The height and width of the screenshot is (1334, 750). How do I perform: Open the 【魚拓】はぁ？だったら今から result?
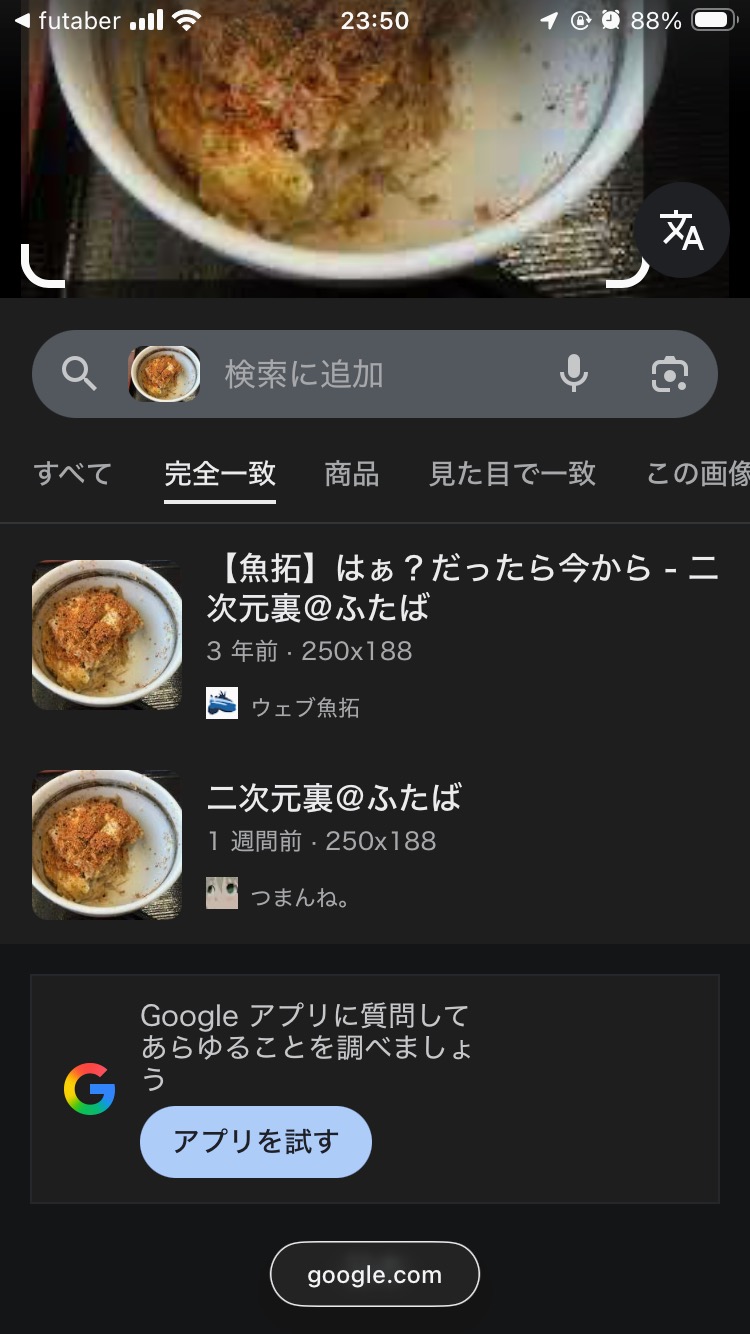click(x=460, y=588)
